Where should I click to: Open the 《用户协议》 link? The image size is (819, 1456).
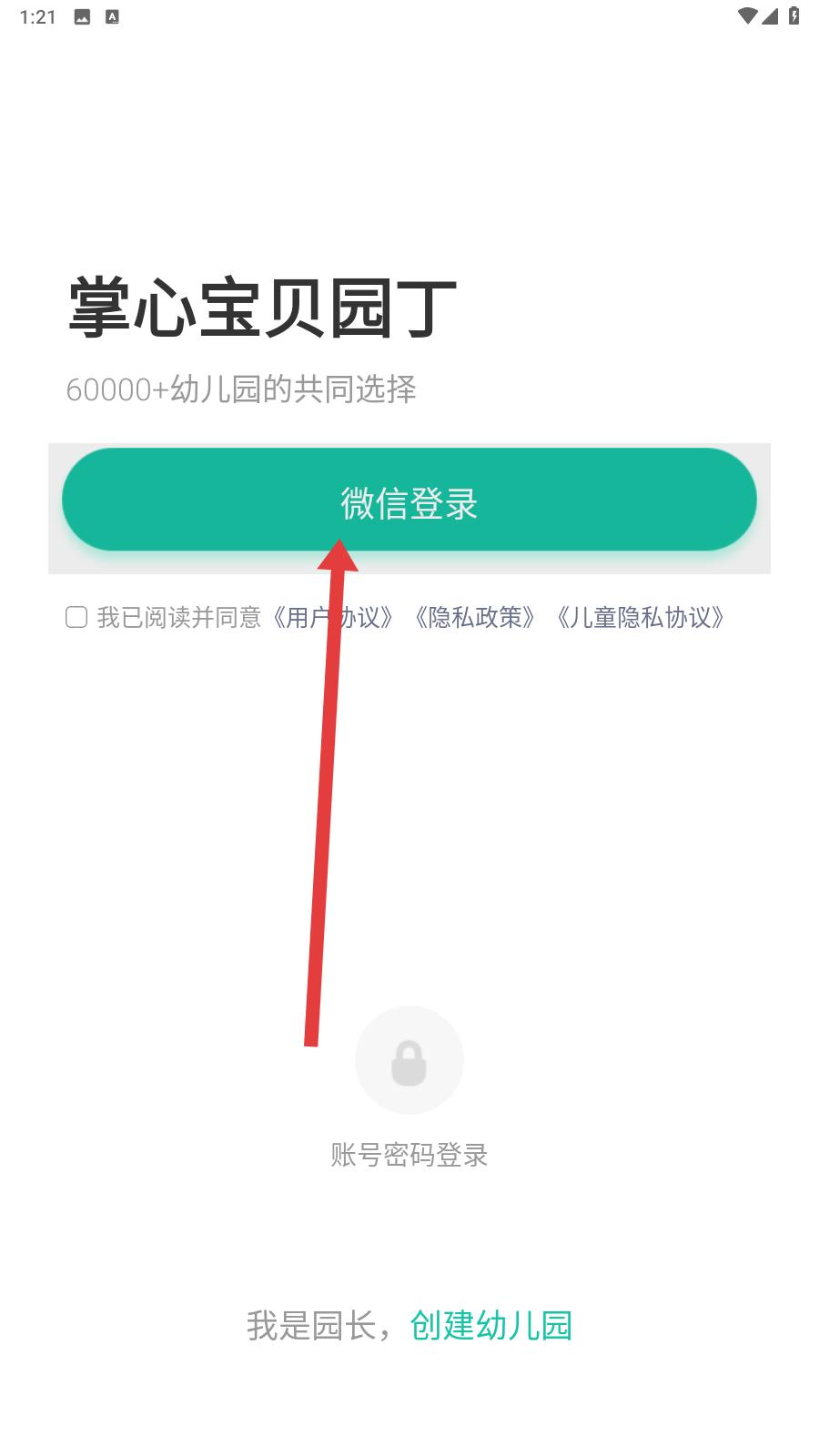point(333,618)
